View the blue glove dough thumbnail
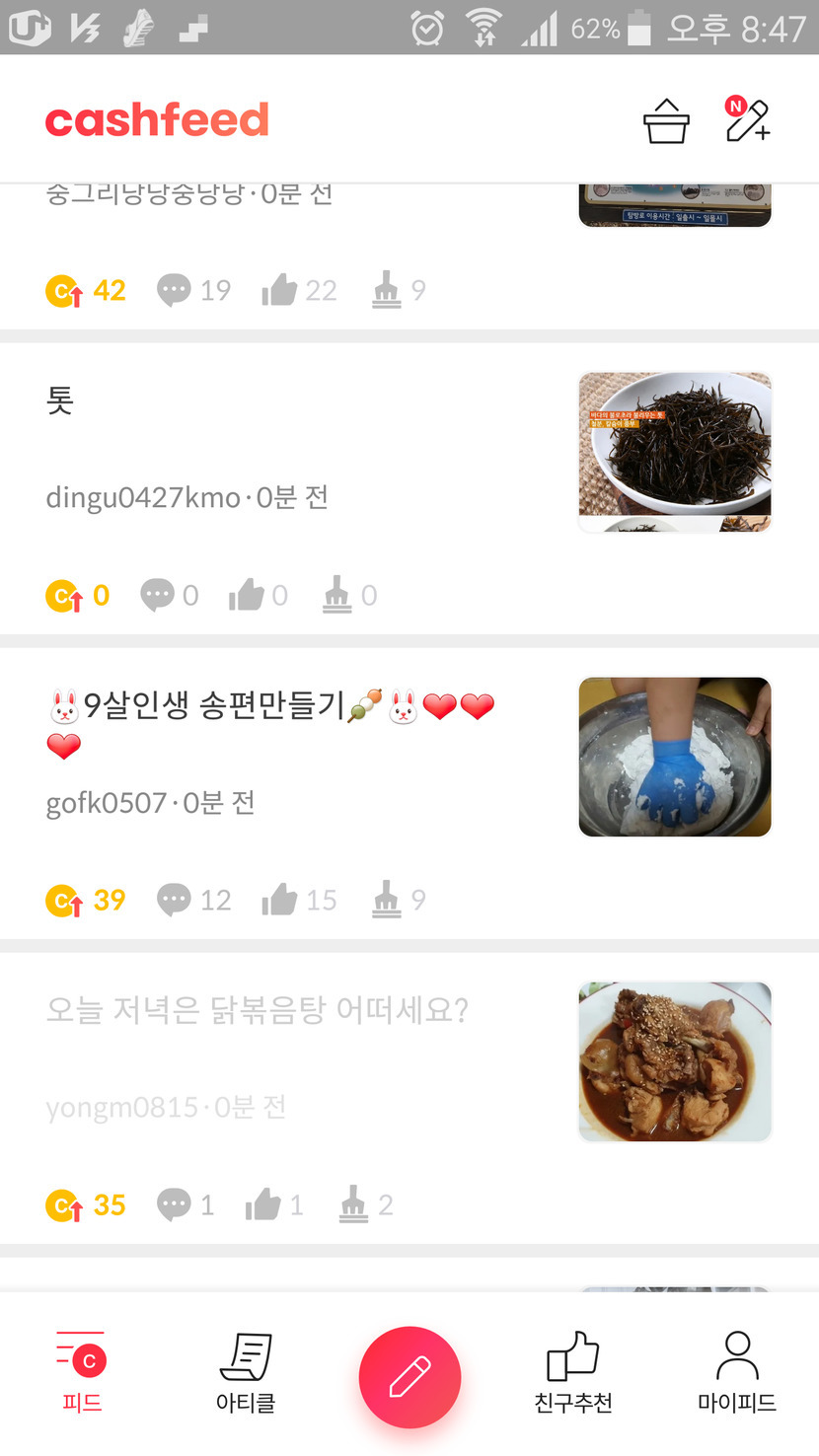819x1456 pixels. 675,757
